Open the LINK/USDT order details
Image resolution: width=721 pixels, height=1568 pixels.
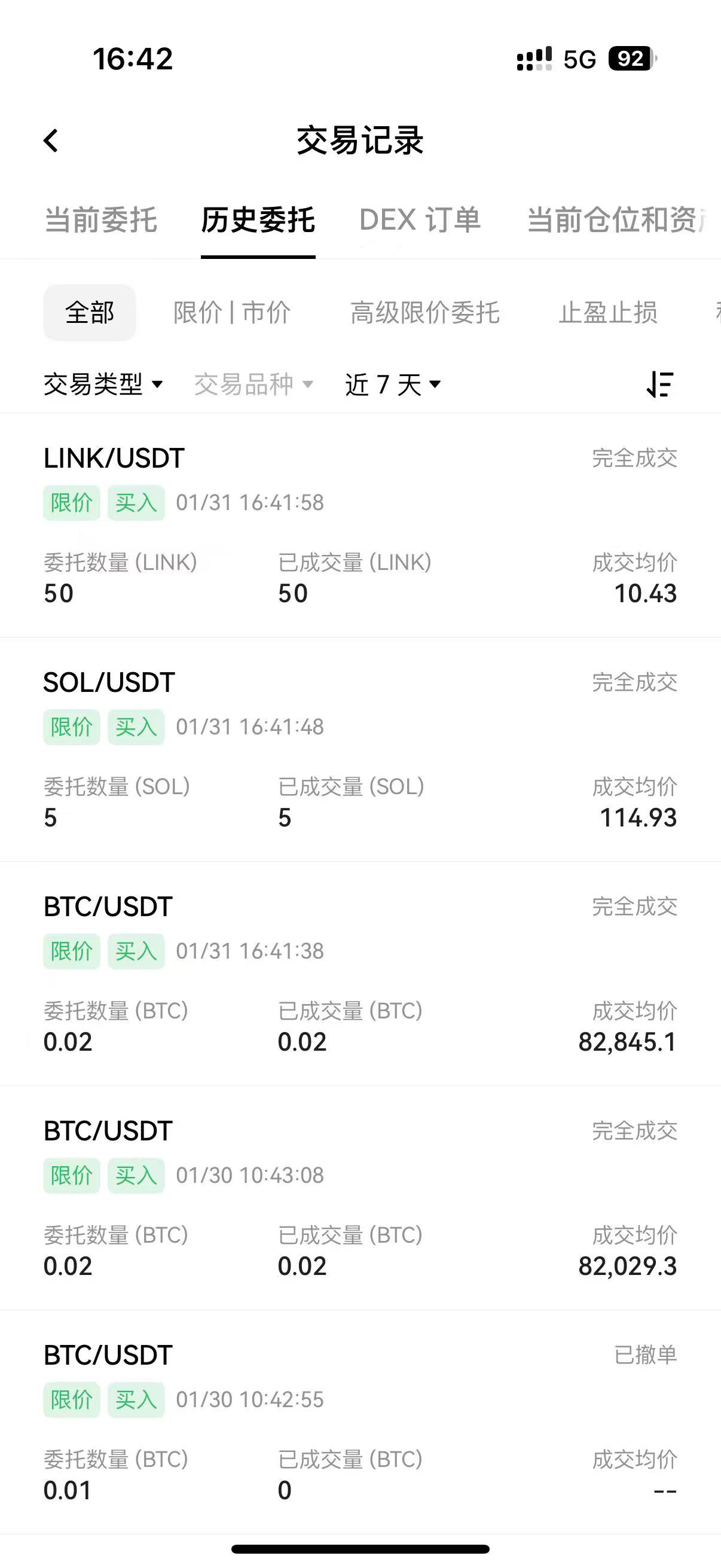360,524
